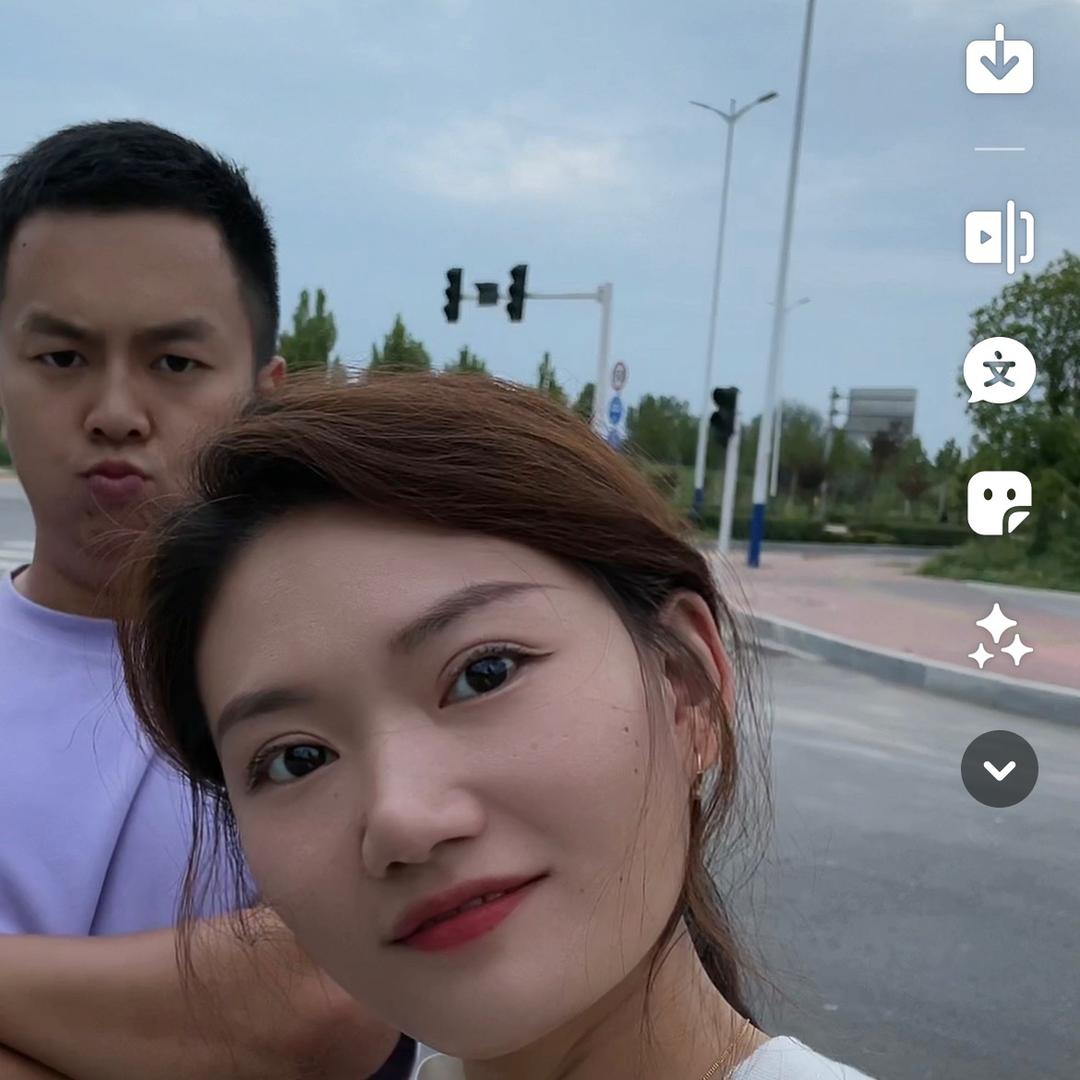Collapse the tools with the down chevron
Viewport: 1080px width, 1080px height.
[x=999, y=769]
